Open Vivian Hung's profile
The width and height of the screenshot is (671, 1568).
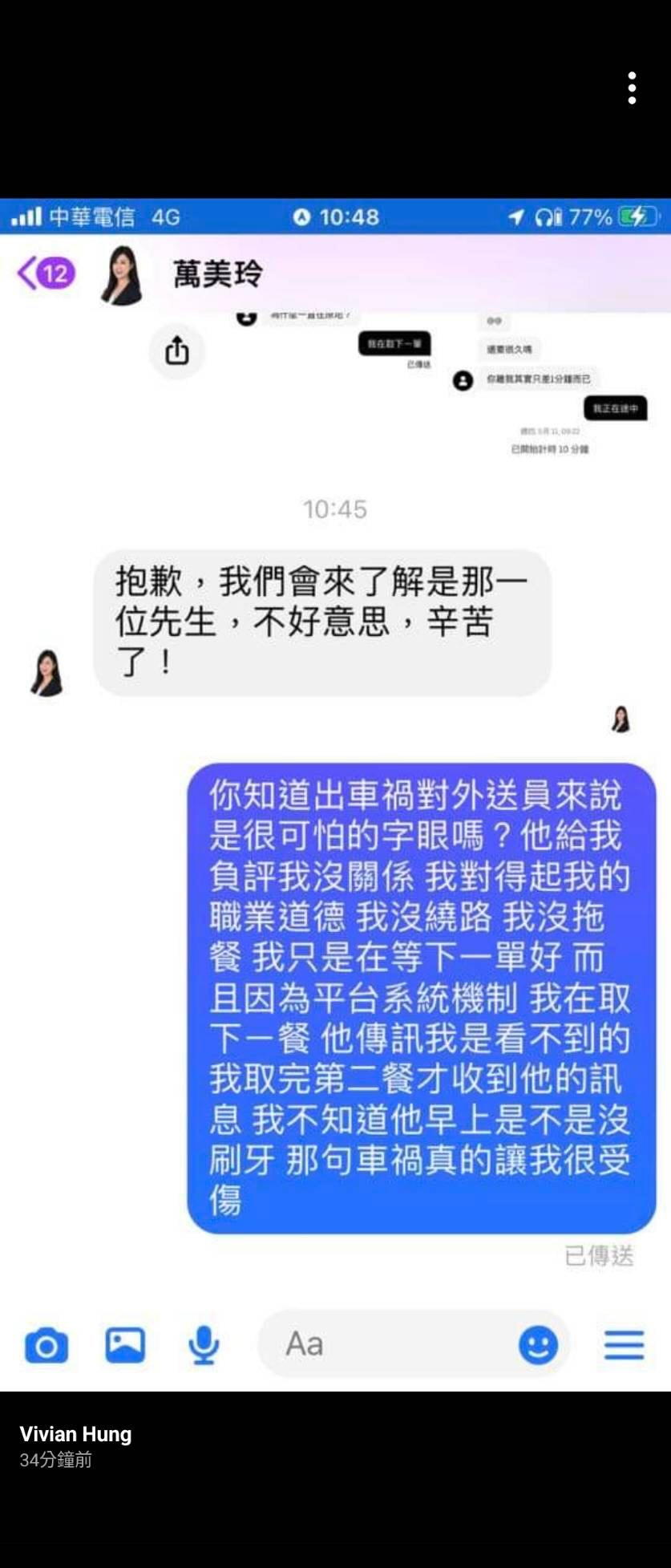pyautogui.click(x=75, y=1434)
